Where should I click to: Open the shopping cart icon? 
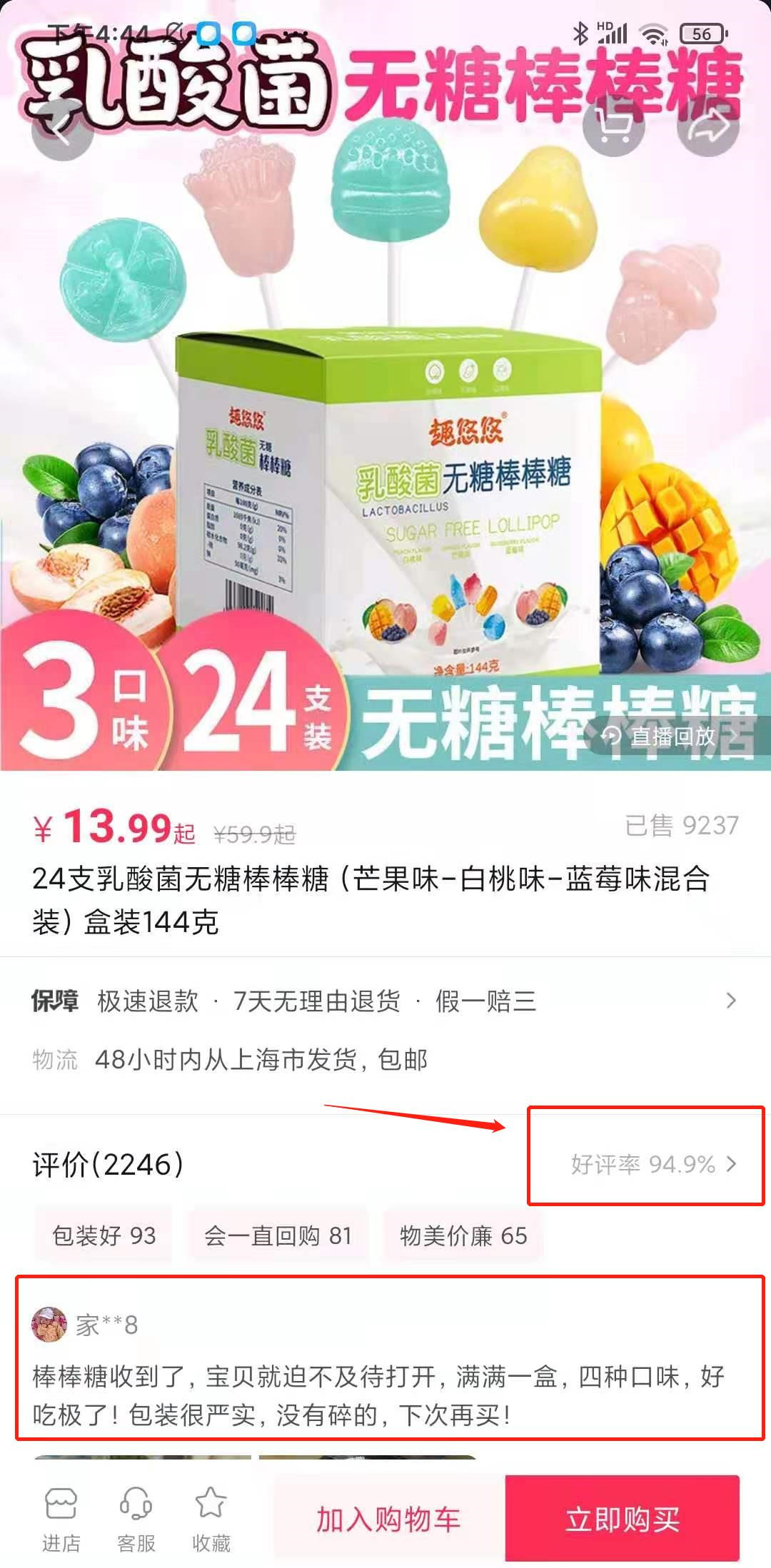(614, 126)
